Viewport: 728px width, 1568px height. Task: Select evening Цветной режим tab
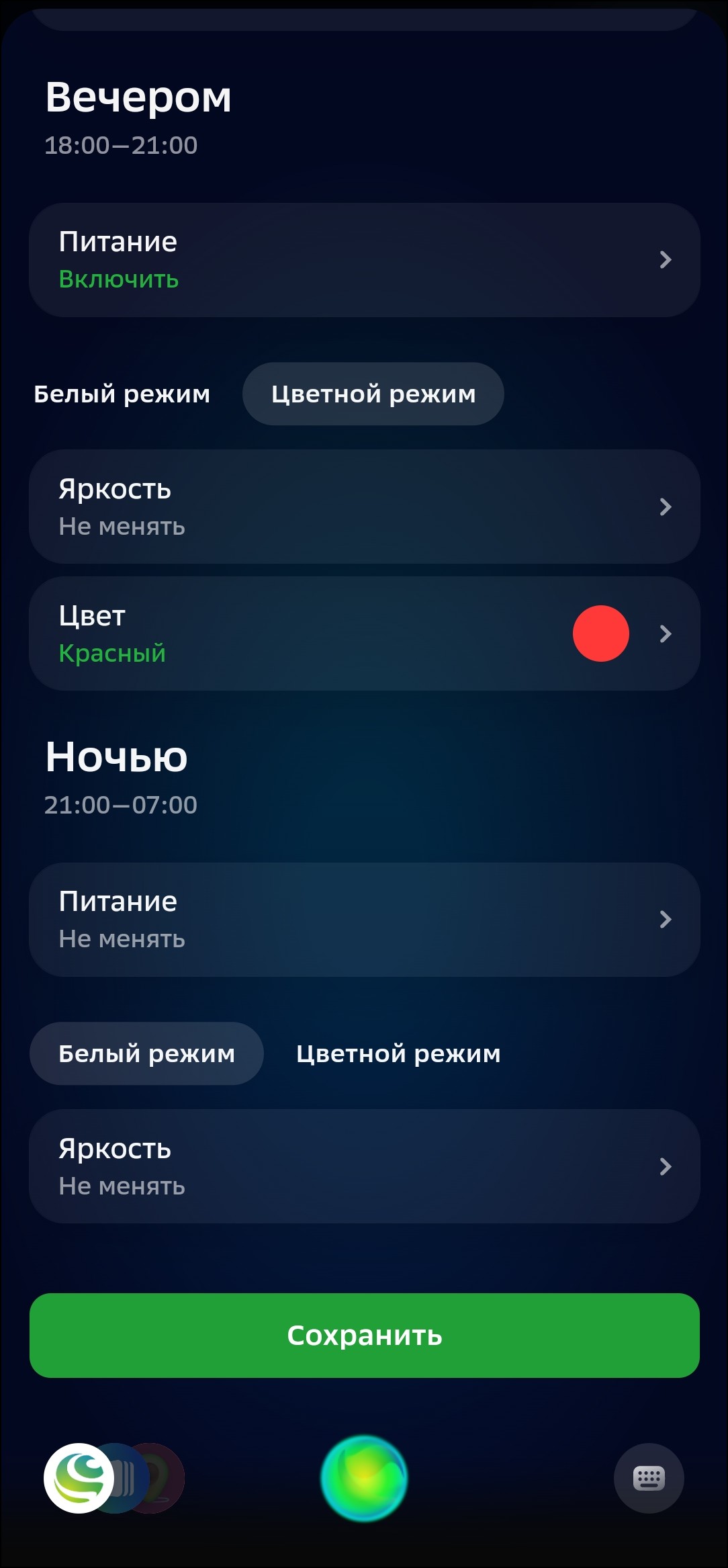click(x=373, y=394)
